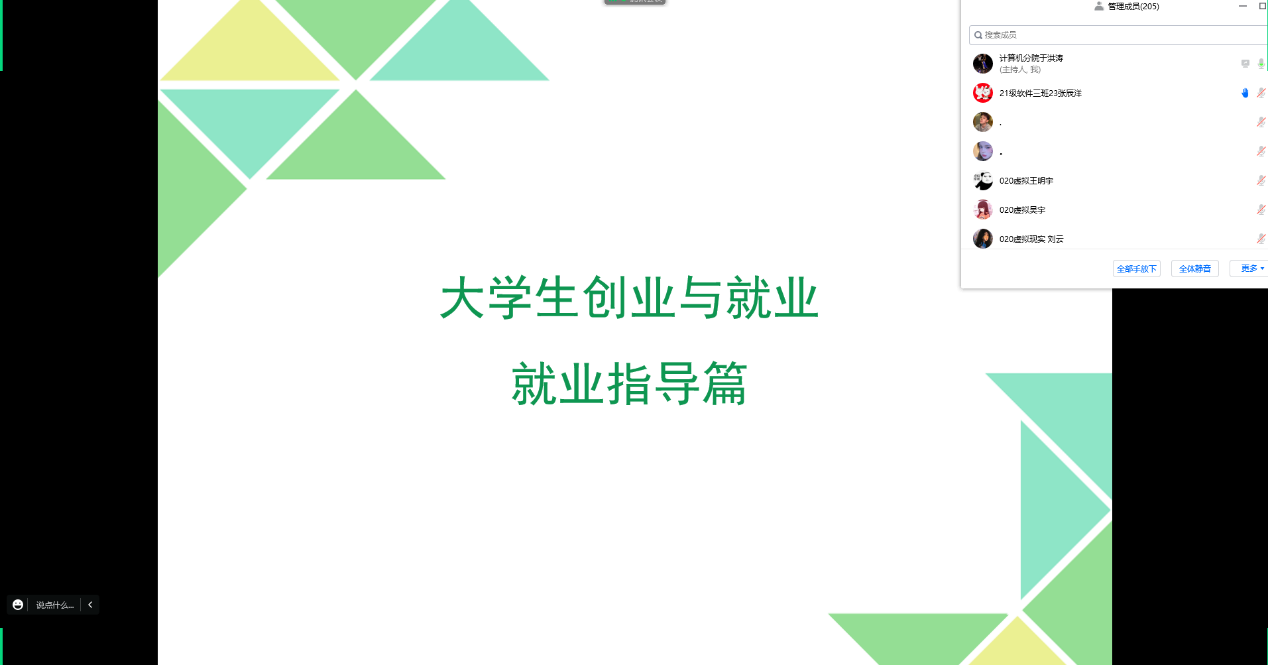1268x665 pixels.
Task: Tap 全部手放下 to lower all hands
Action: point(1136,268)
